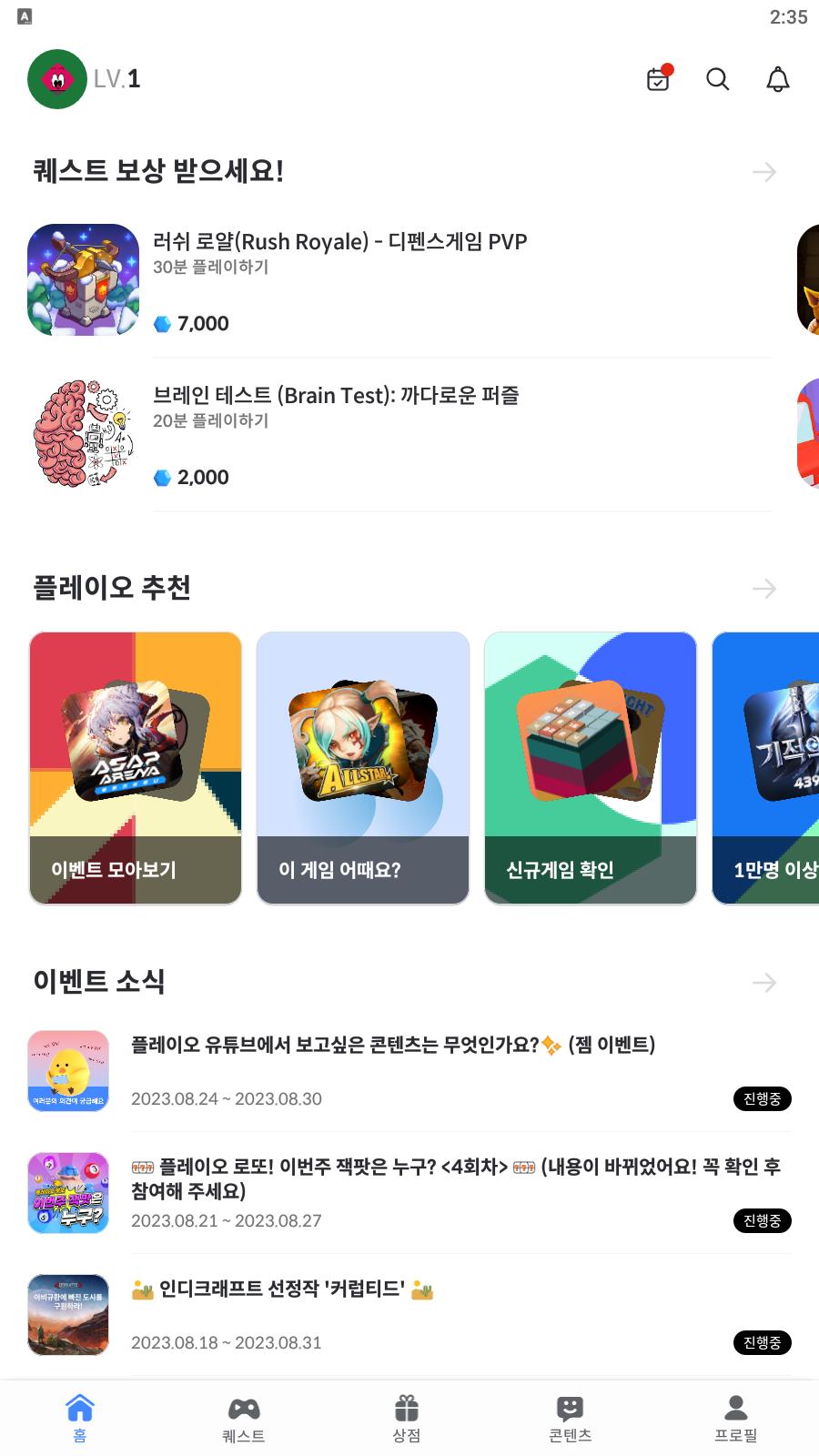Screen dimensions: 819x1456
Task: Expand the 플레이오 추천 section arrow
Action: click(764, 589)
